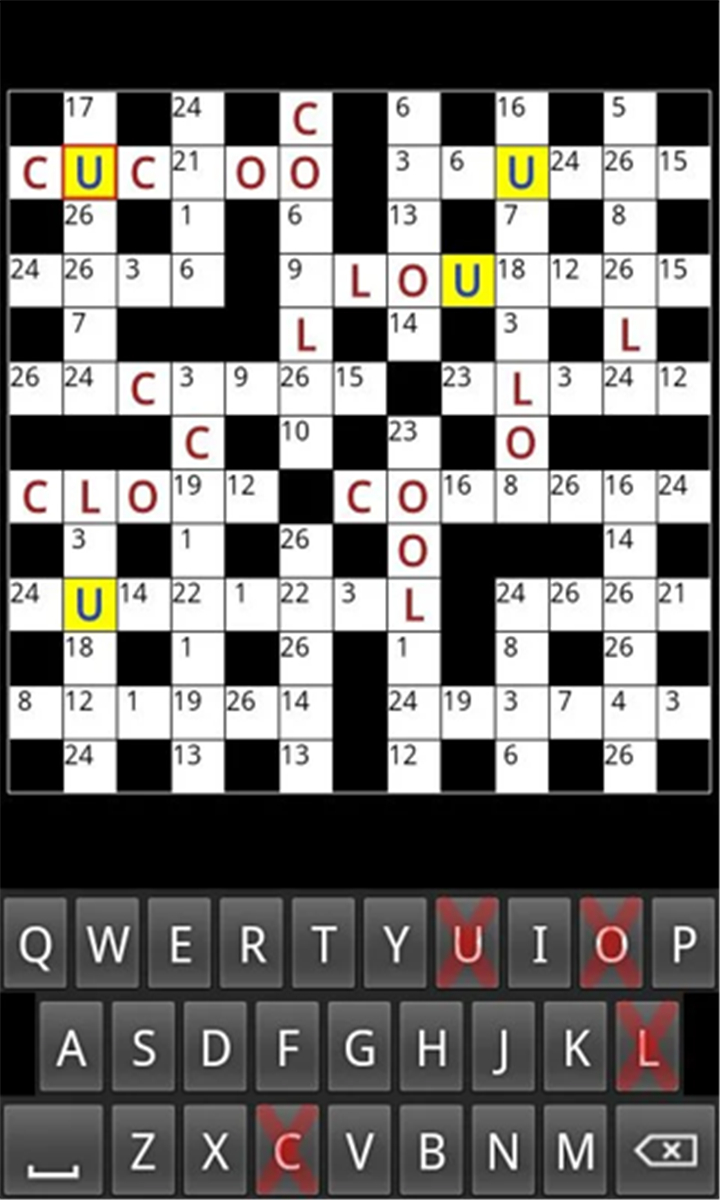Screen dimensions: 720x1200
Task: Select the grid cell numbered 10
Action: (306, 442)
